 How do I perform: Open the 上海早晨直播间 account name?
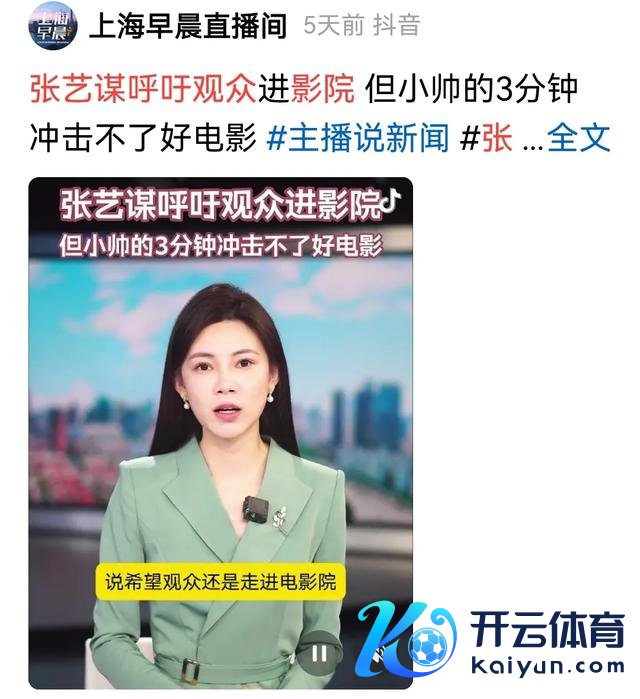coord(188,26)
